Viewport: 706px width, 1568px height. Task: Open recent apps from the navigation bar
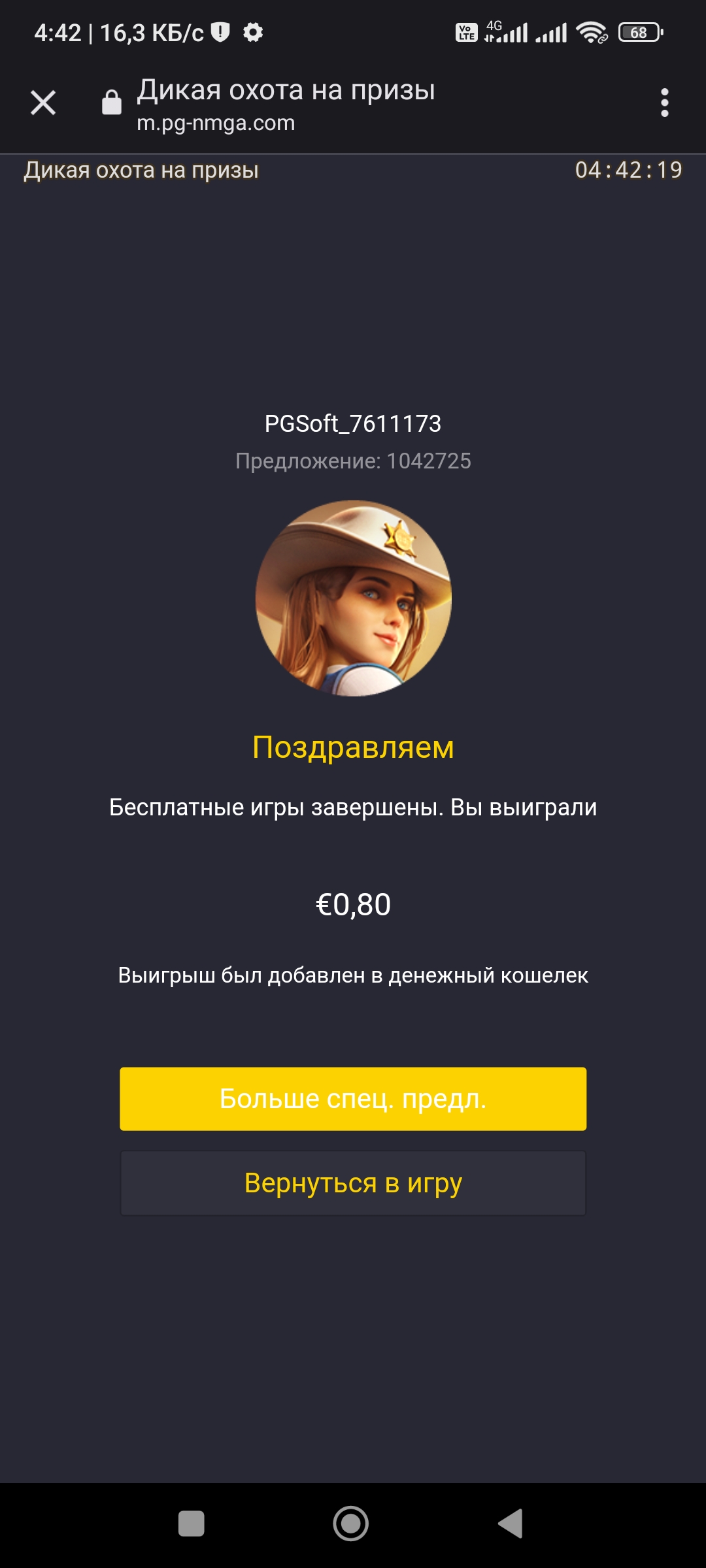tap(192, 1523)
